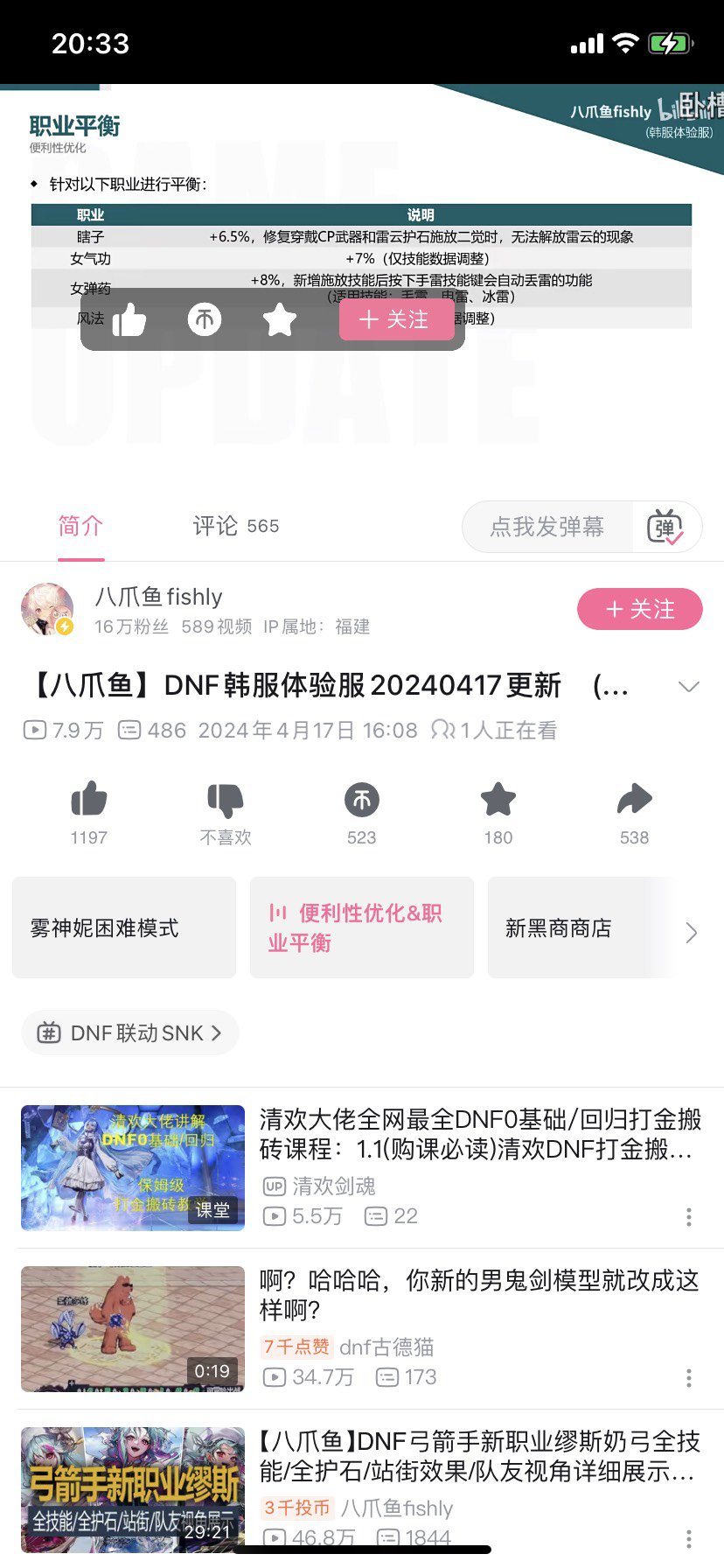This screenshot has height=1568, width=724.
Task: Tap the star icon on the video overlay
Action: pyautogui.click(x=280, y=319)
